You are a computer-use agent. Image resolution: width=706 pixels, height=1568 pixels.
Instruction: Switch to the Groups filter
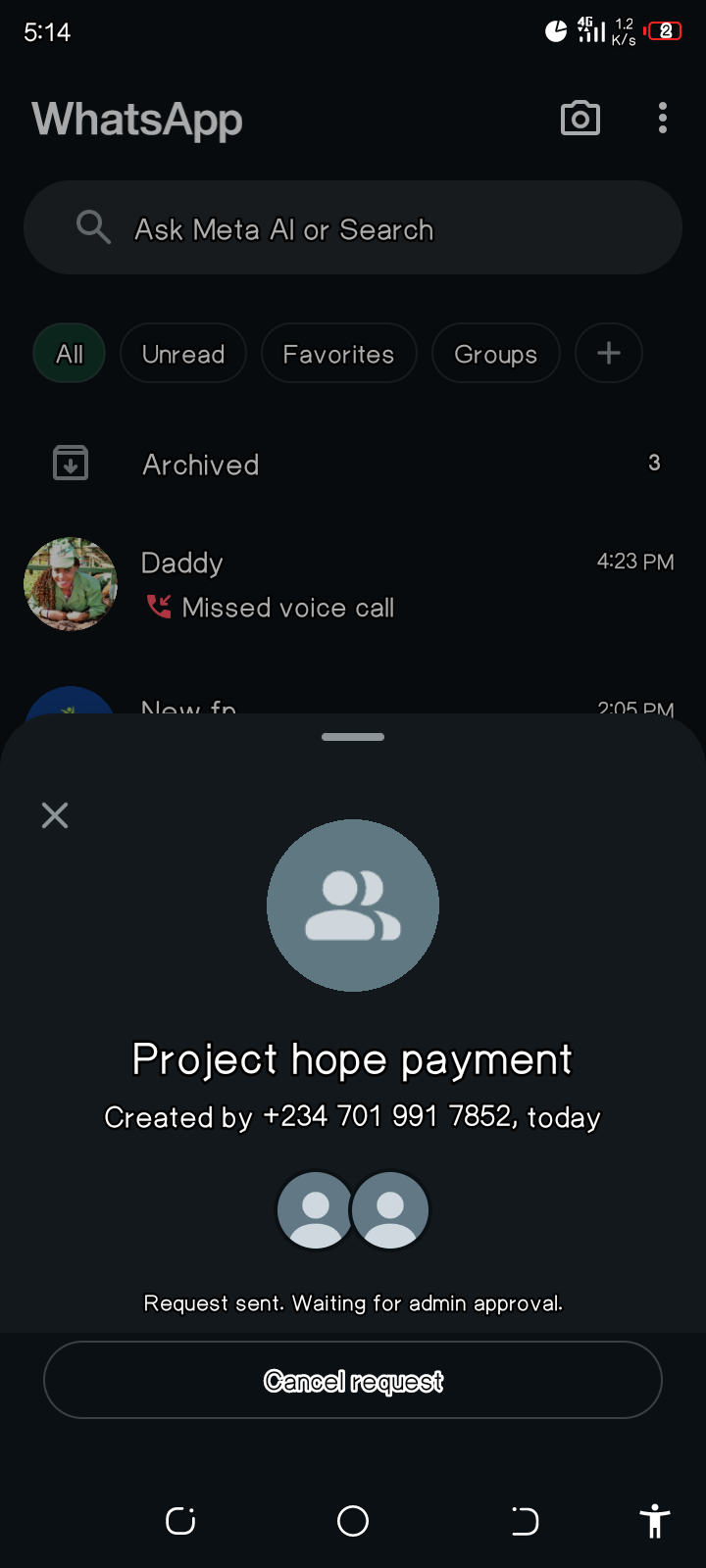pyautogui.click(x=495, y=354)
